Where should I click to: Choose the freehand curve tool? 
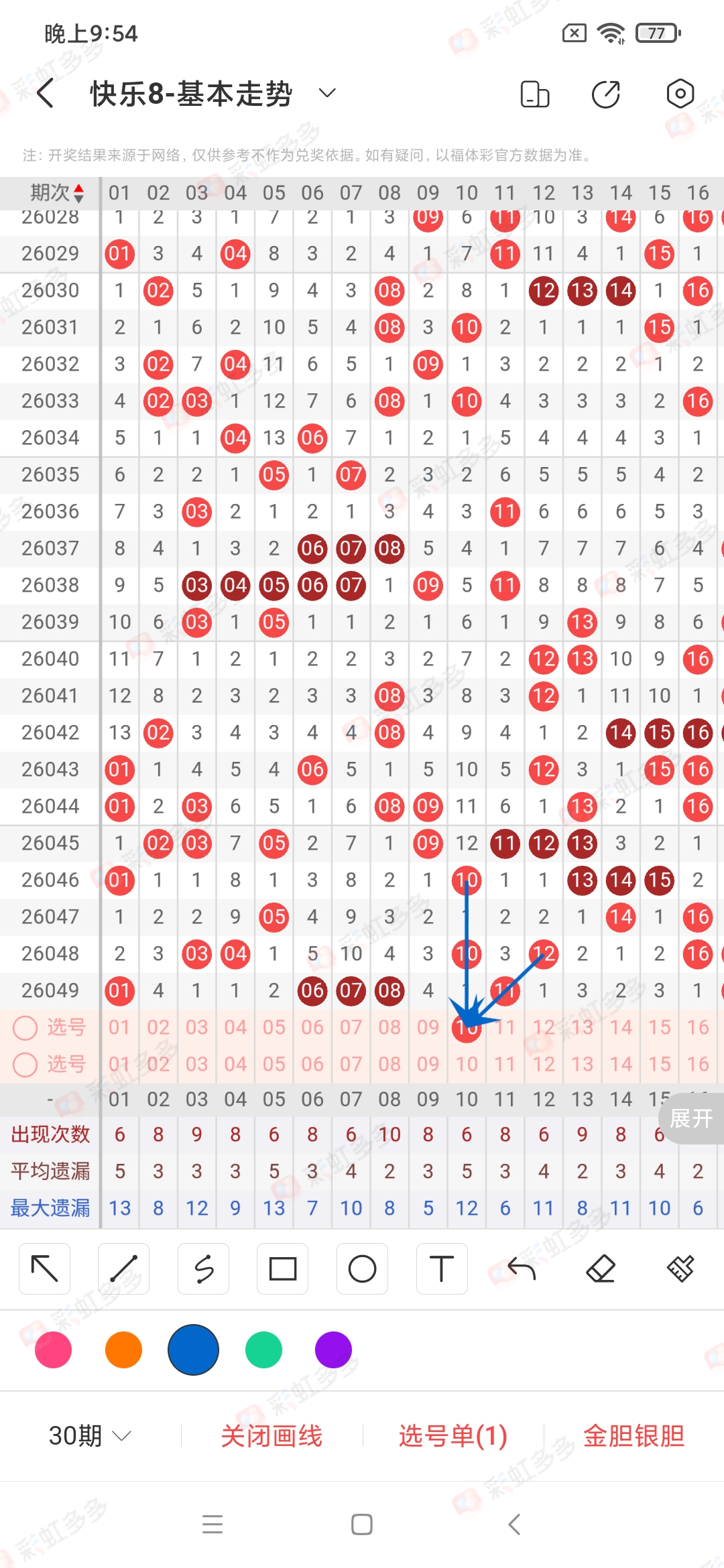tap(203, 1268)
